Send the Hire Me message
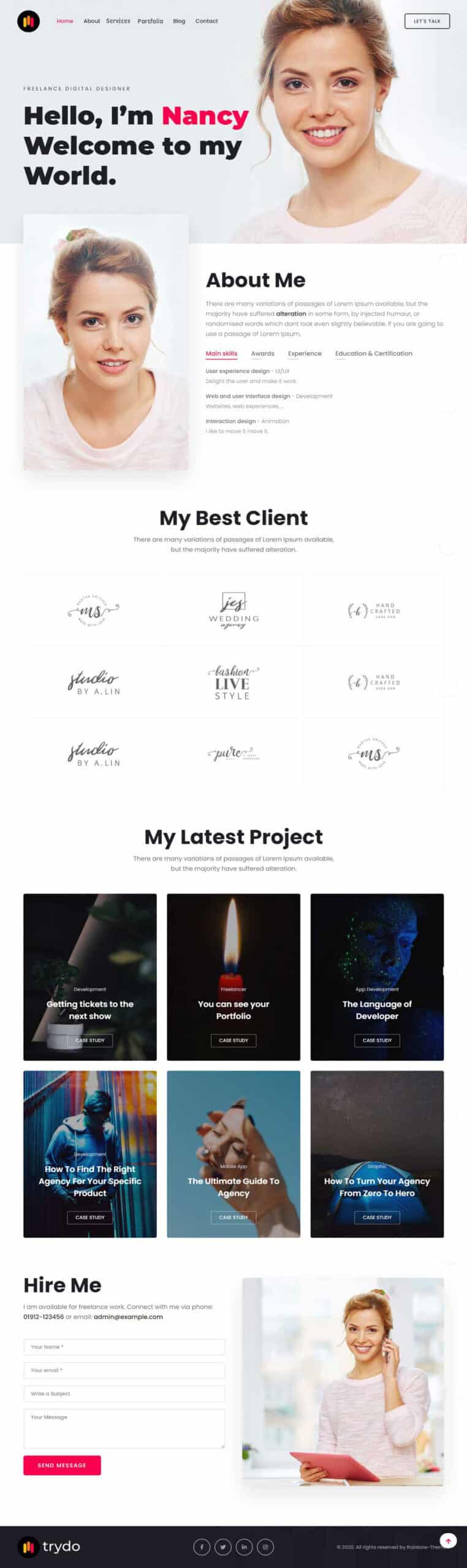The image size is (467, 1568). pos(62,1465)
